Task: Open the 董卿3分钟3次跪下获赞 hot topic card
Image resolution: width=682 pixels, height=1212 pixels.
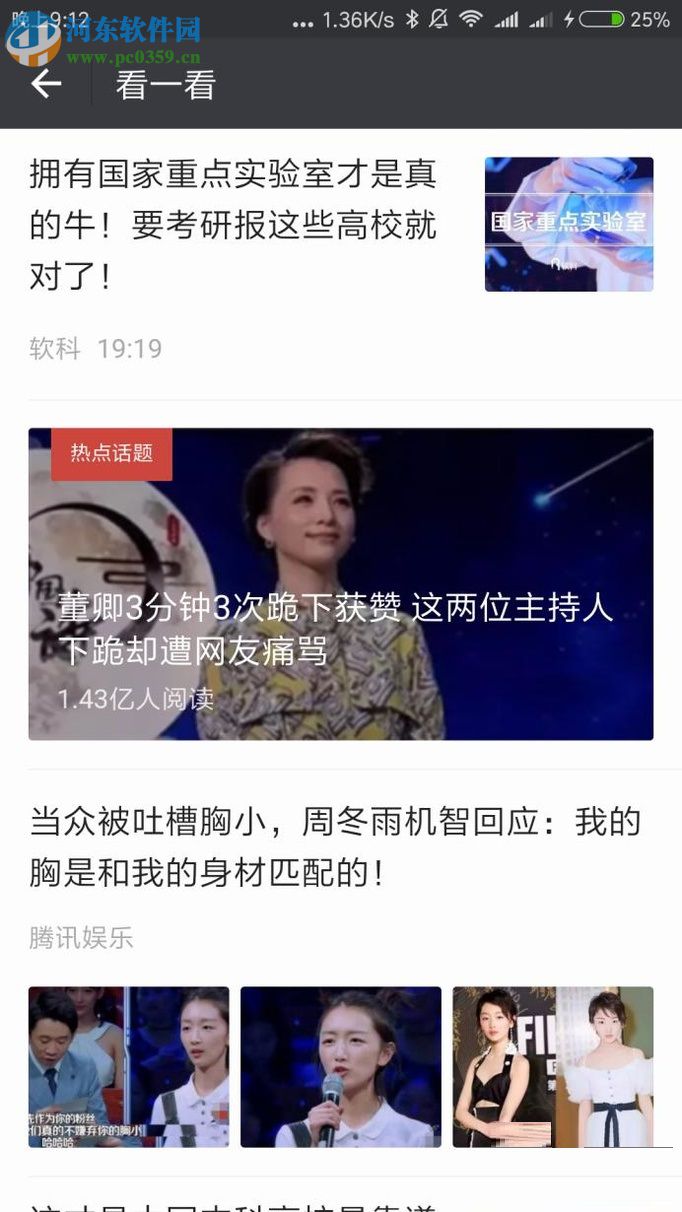Action: click(340, 584)
